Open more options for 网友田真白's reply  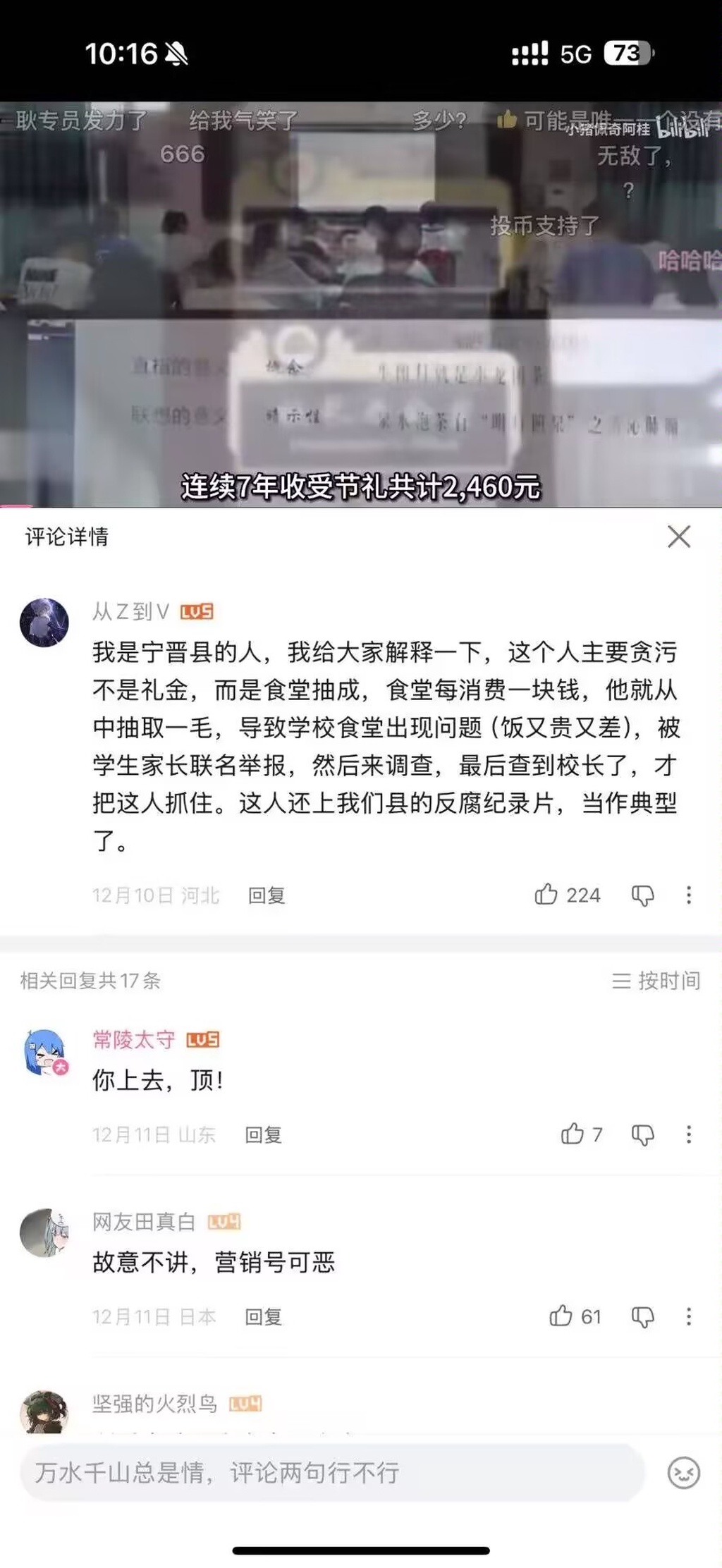pos(689,1316)
